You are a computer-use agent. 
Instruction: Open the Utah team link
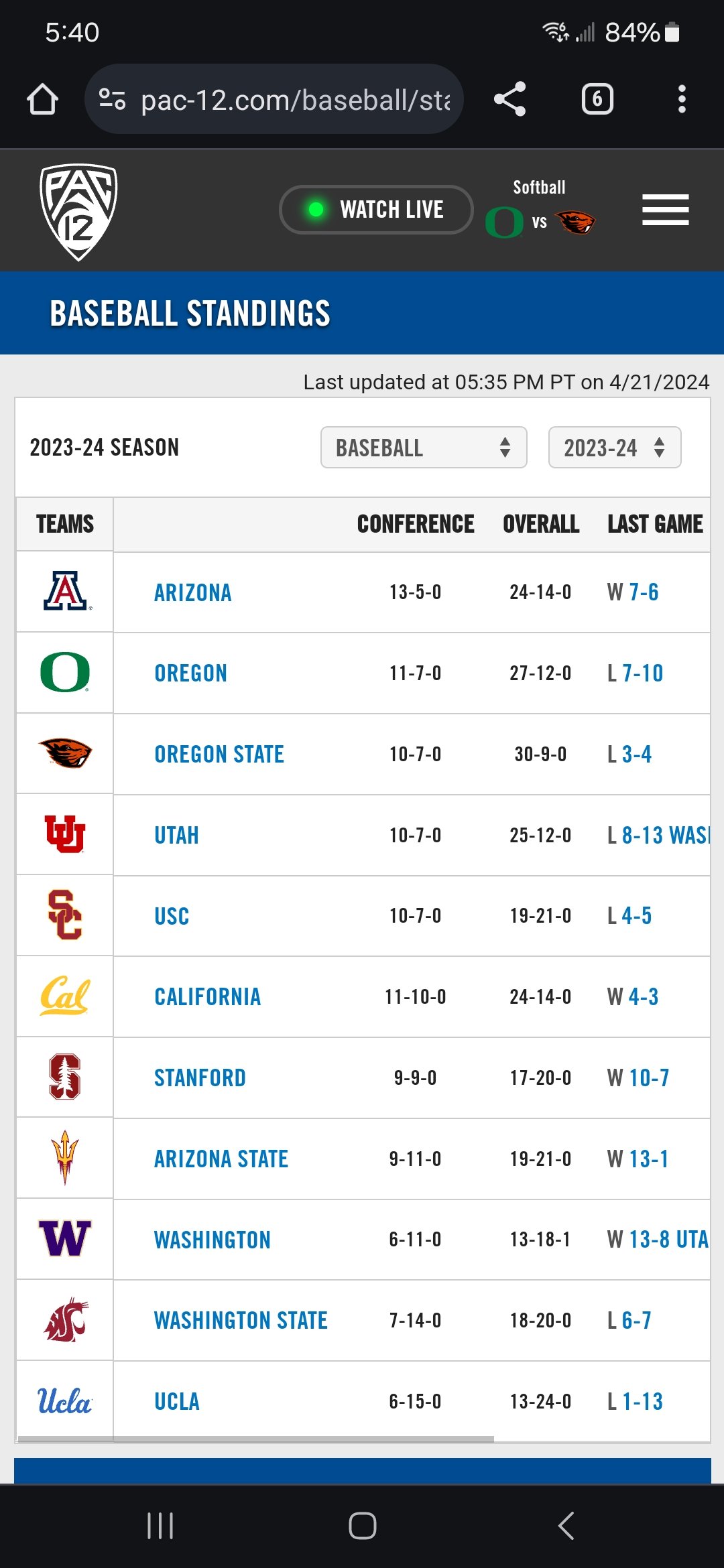point(177,836)
